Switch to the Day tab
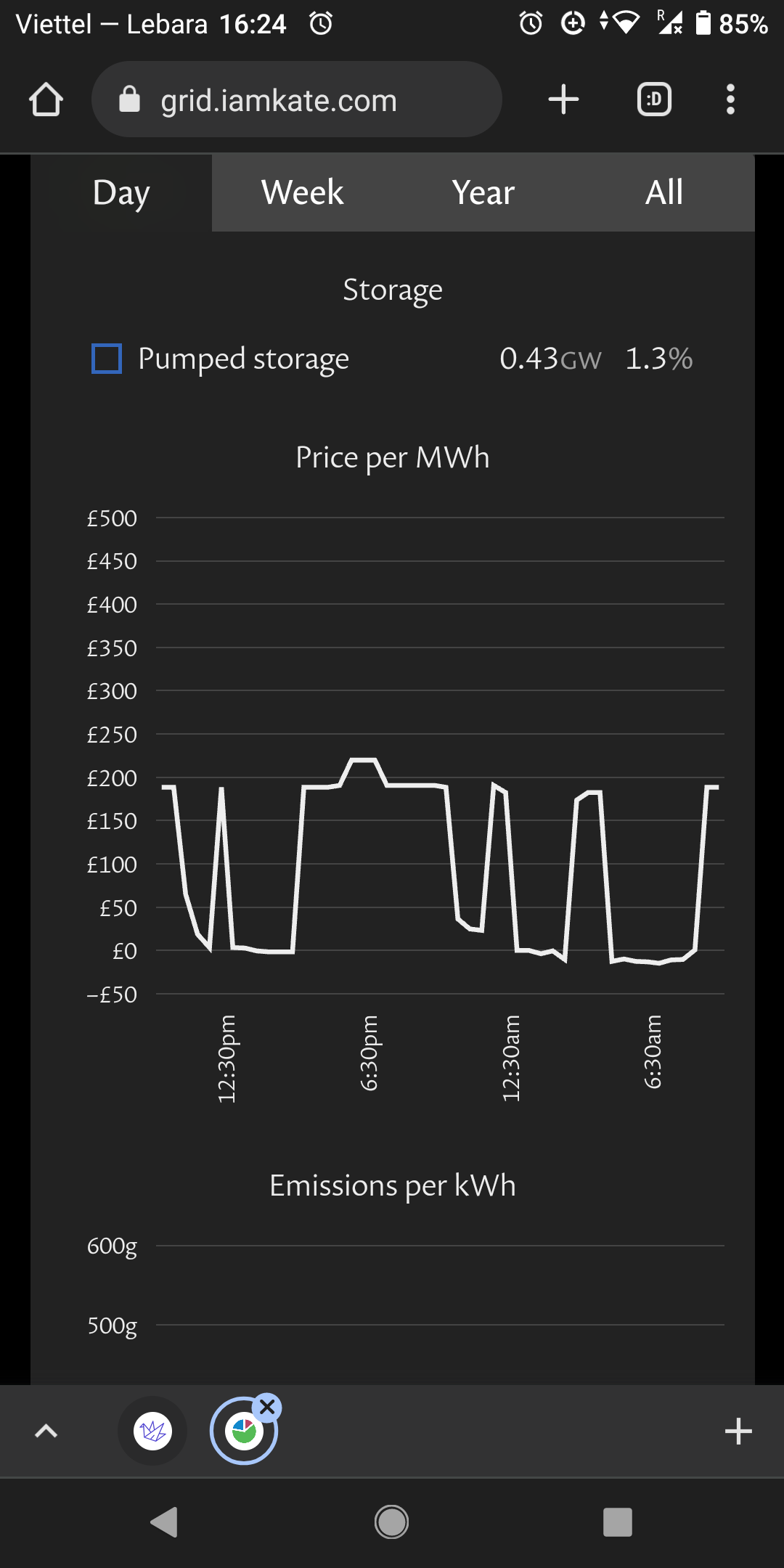Image resolution: width=784 pixels, height=1568 pixels. coord(121,193)
